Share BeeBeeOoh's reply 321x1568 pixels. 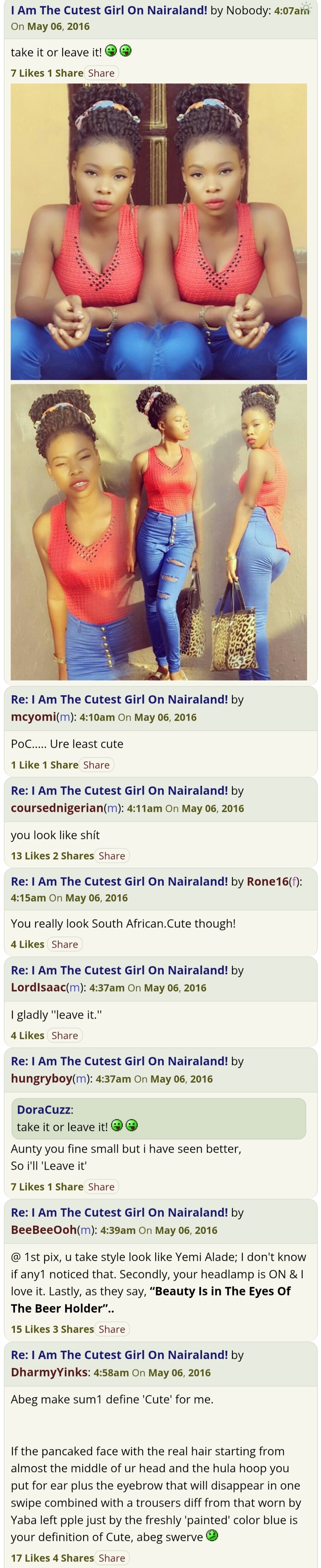[x=112, y=1329]
